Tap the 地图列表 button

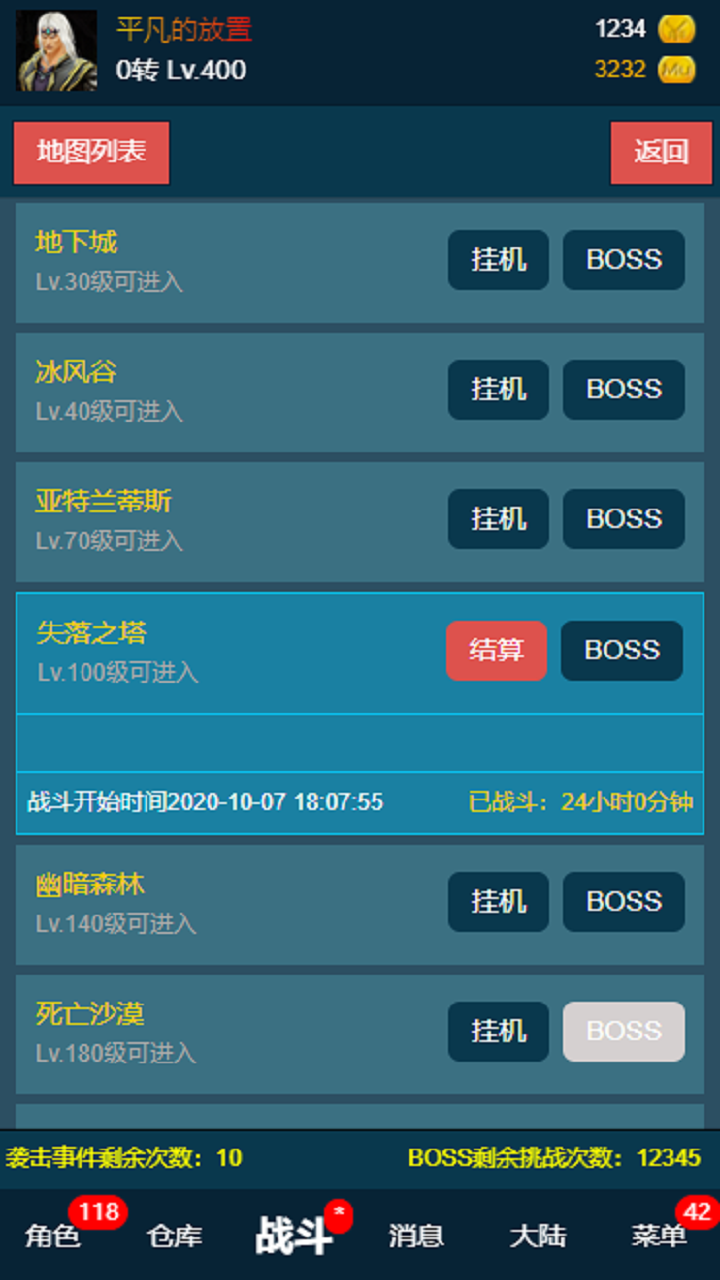pos(91,153)
